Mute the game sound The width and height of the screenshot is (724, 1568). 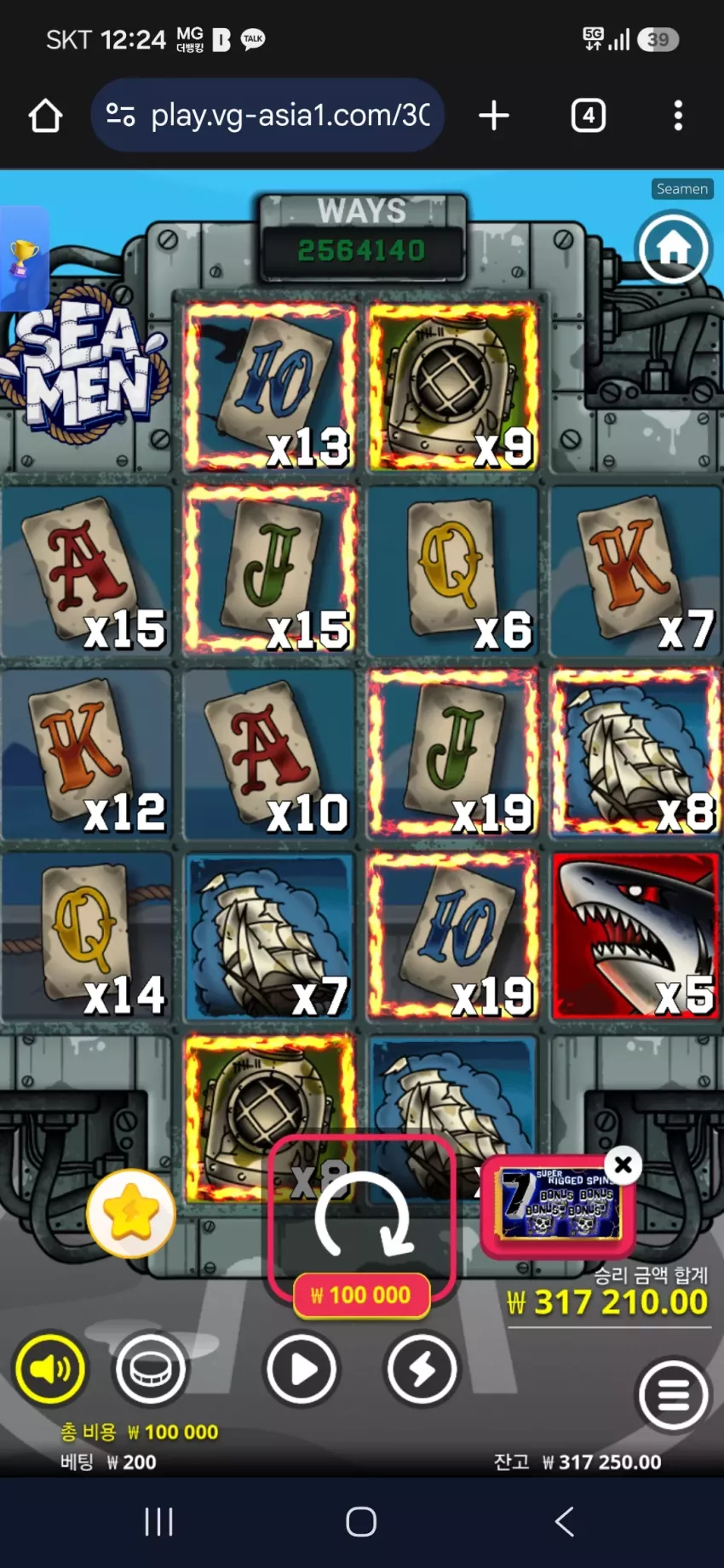pos(50,1369)
